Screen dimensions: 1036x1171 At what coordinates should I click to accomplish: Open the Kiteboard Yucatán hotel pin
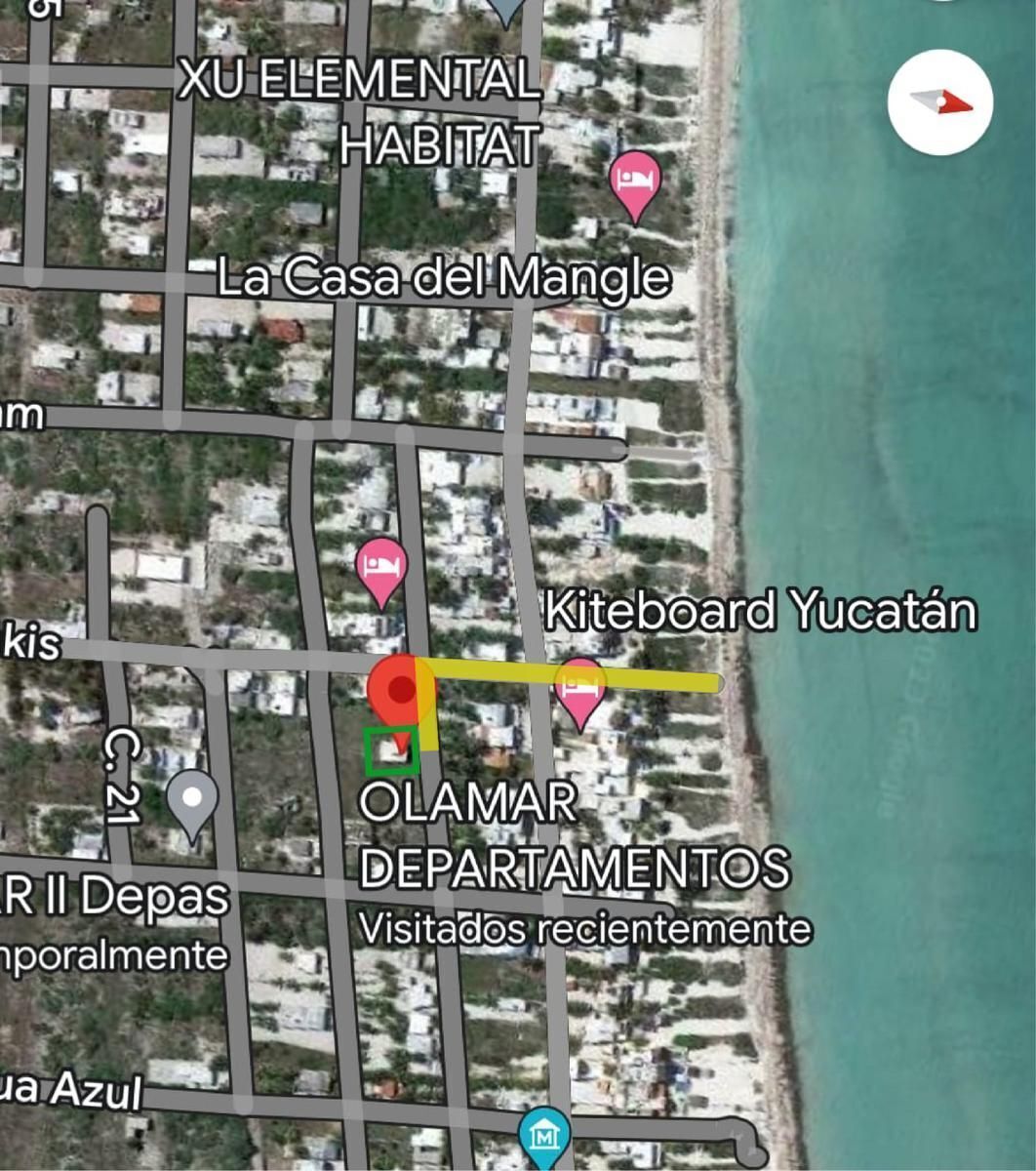(580, 687)
